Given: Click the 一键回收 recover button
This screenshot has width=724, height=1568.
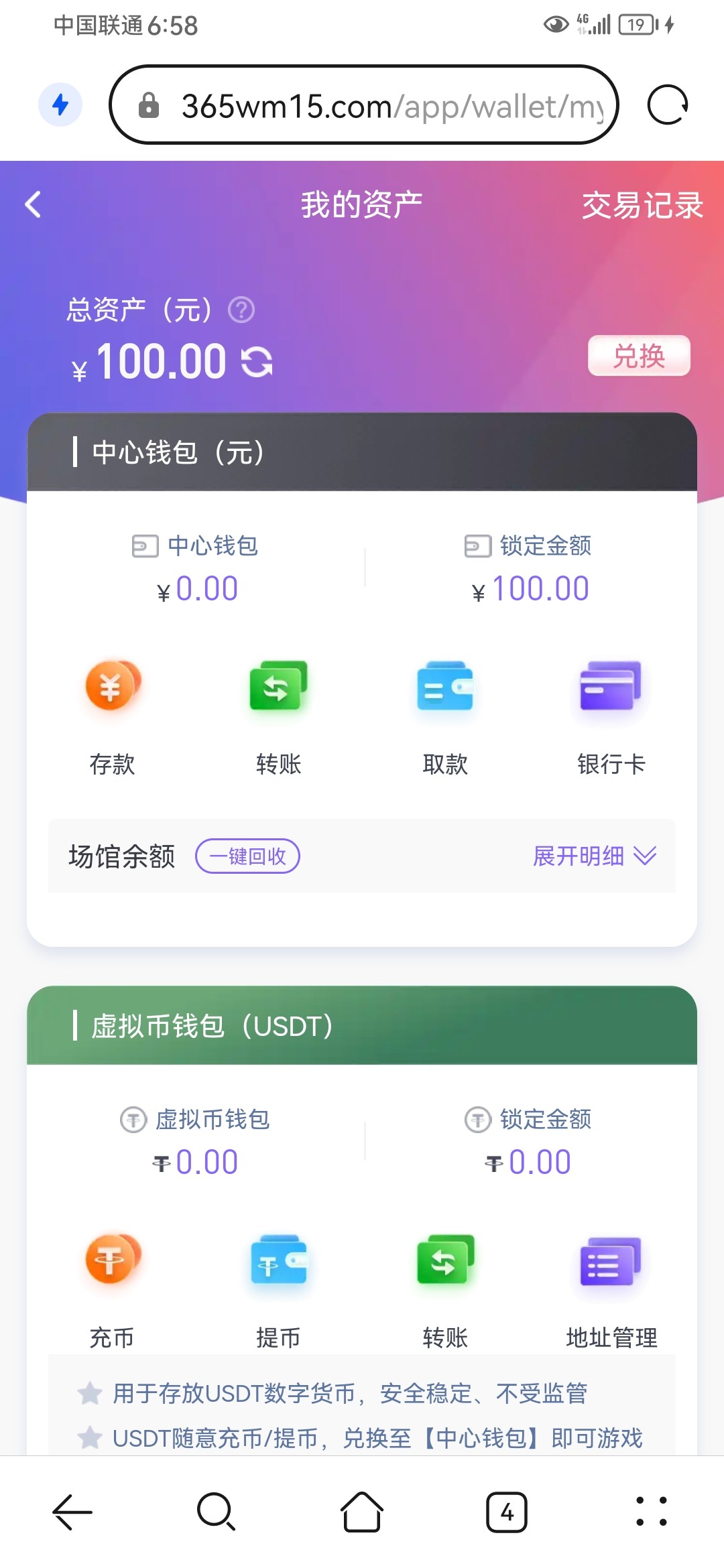Looking at the screenshot, I should tap(247, 856).
